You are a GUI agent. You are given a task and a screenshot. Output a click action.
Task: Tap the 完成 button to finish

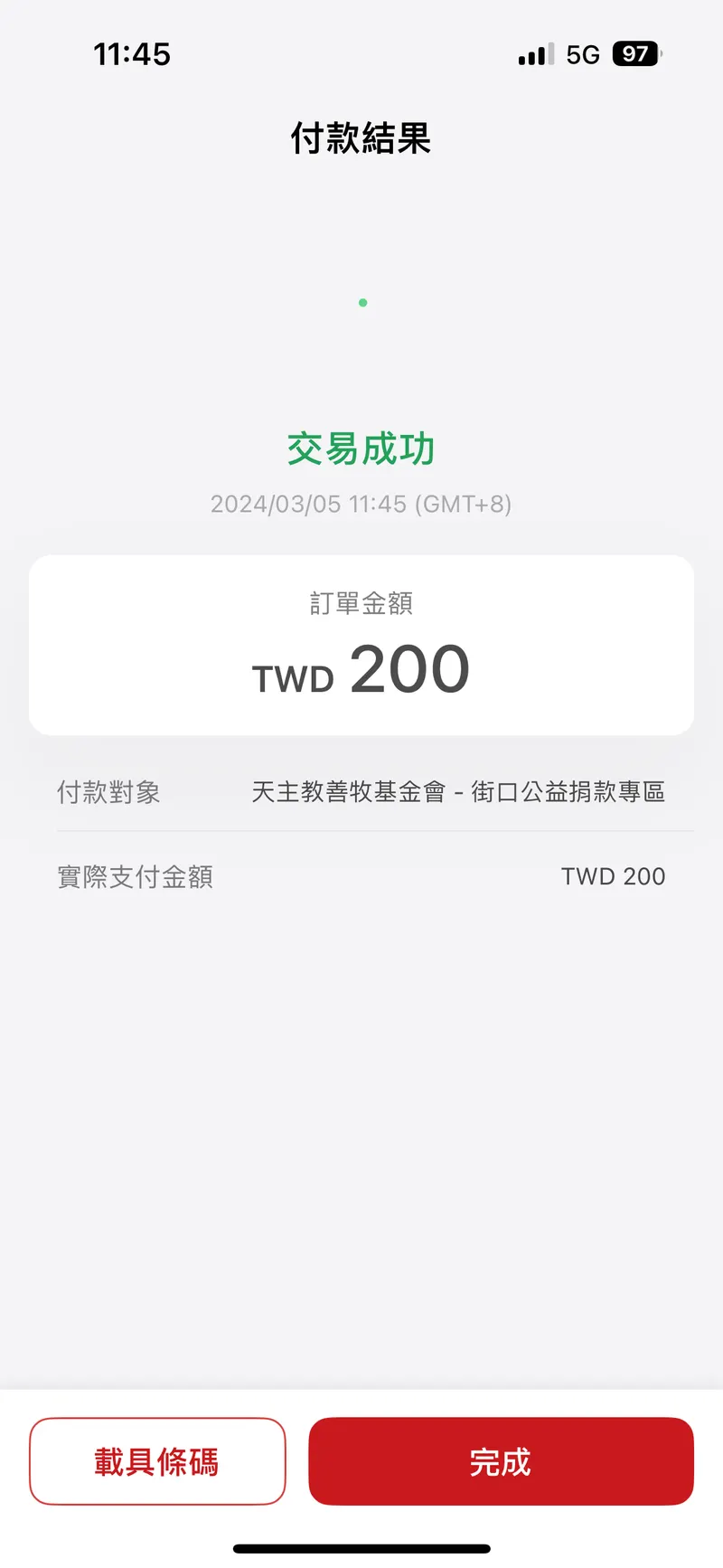tap(501, 1461)
